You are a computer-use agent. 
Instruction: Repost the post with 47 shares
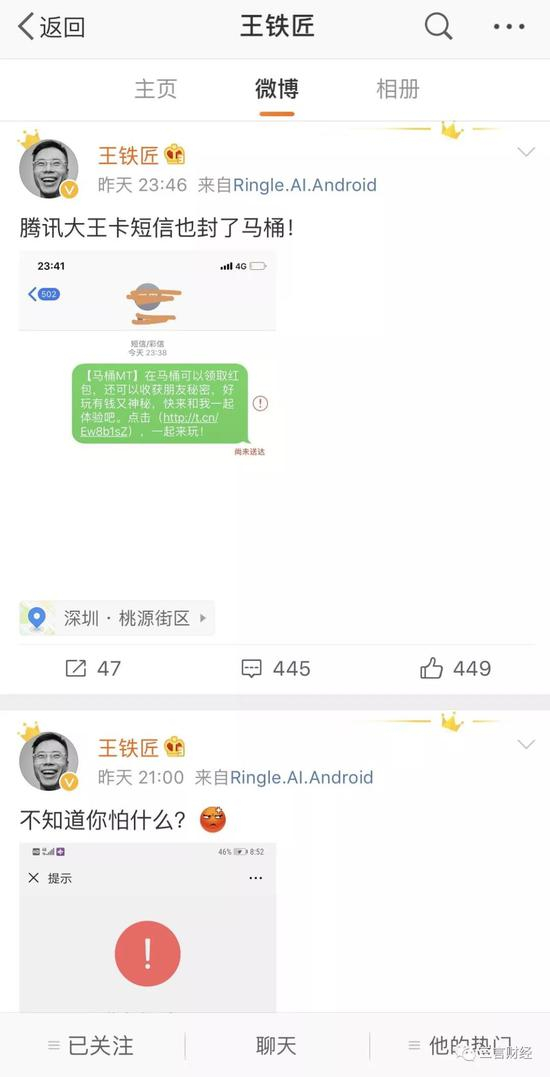click(x=93, y=668)
